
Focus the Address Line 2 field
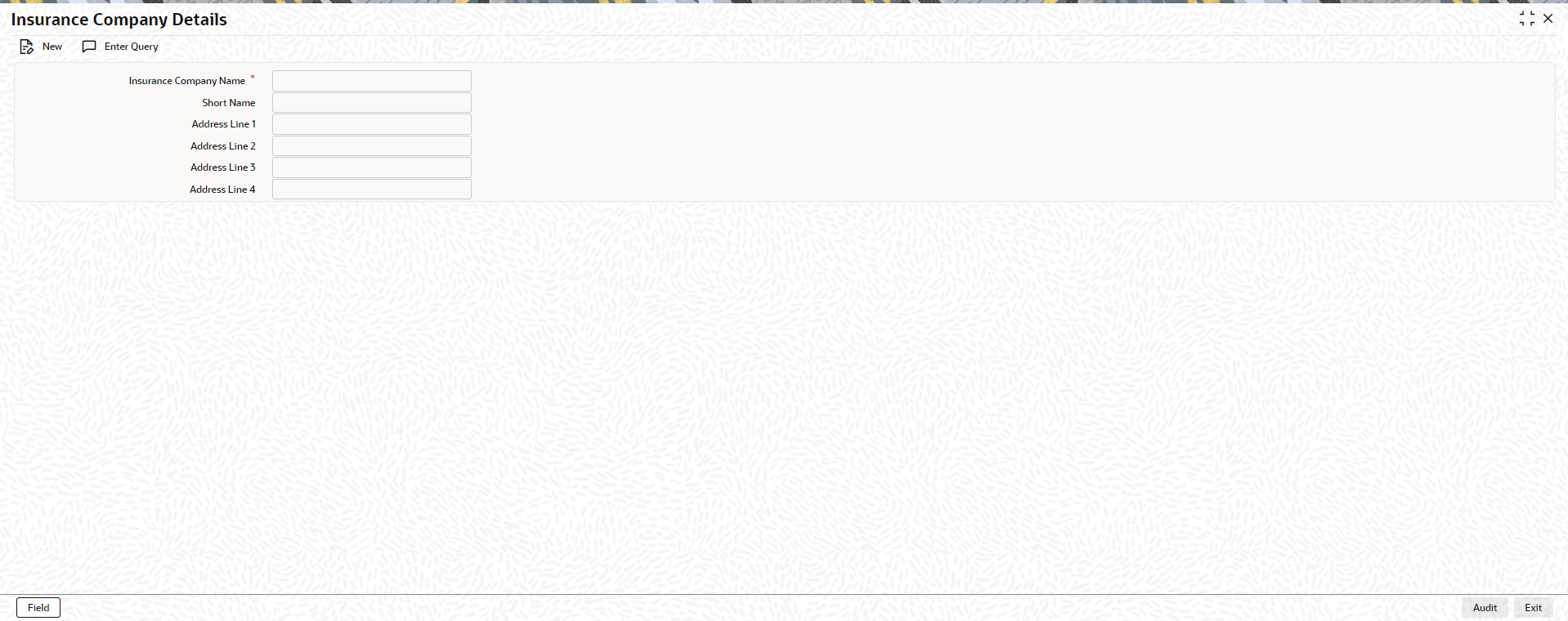coord(371,146)
